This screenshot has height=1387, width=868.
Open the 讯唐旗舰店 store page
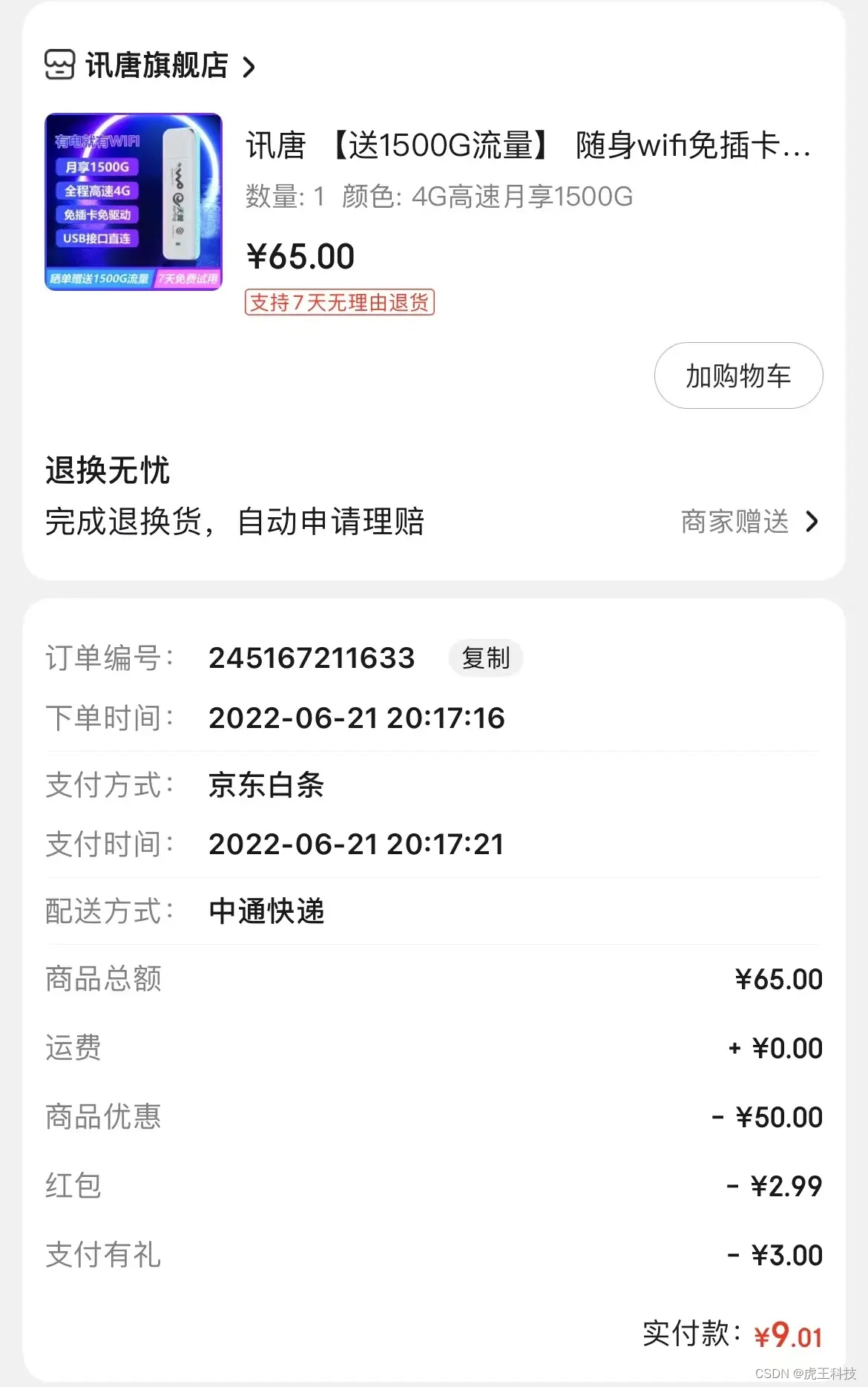coord(156,65)
